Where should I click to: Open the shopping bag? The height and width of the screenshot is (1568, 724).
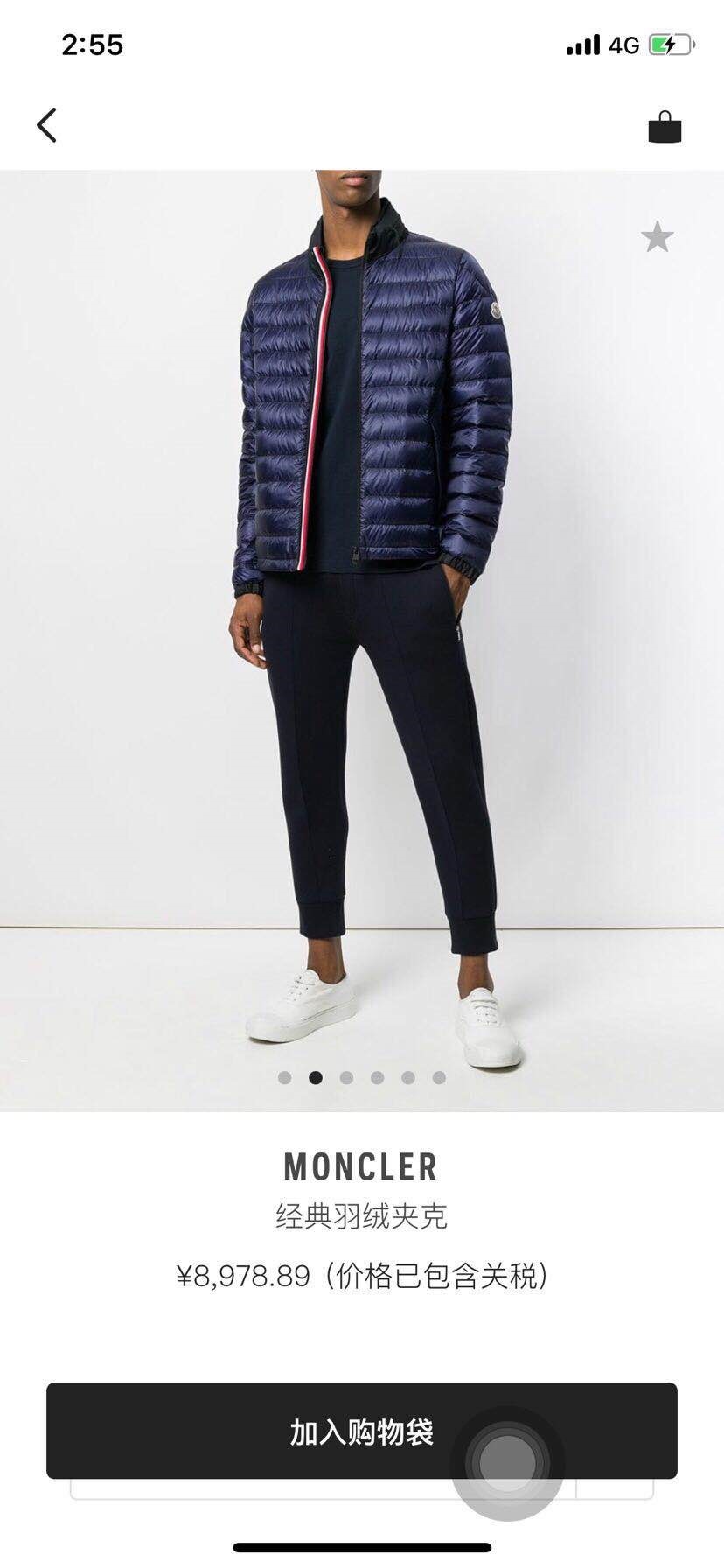[x=665, y=126]
